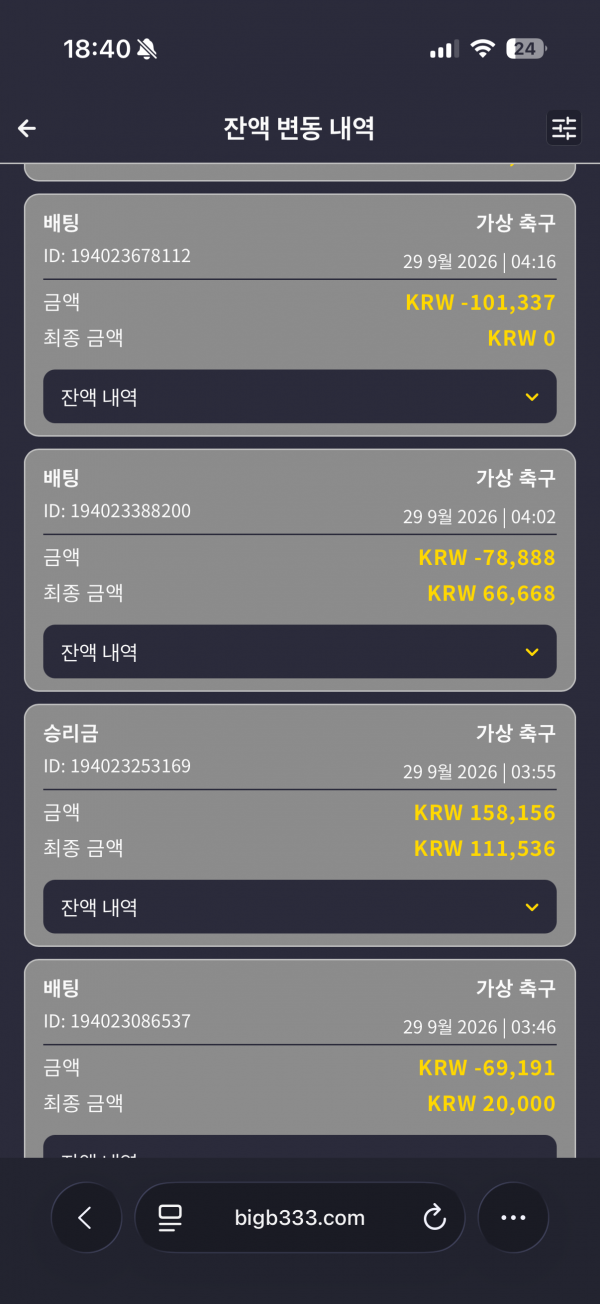Image resolution: width=600 pixels, height=1304 pixels.
Task: Open the filter settings icon
Action: tap(564, 128)
